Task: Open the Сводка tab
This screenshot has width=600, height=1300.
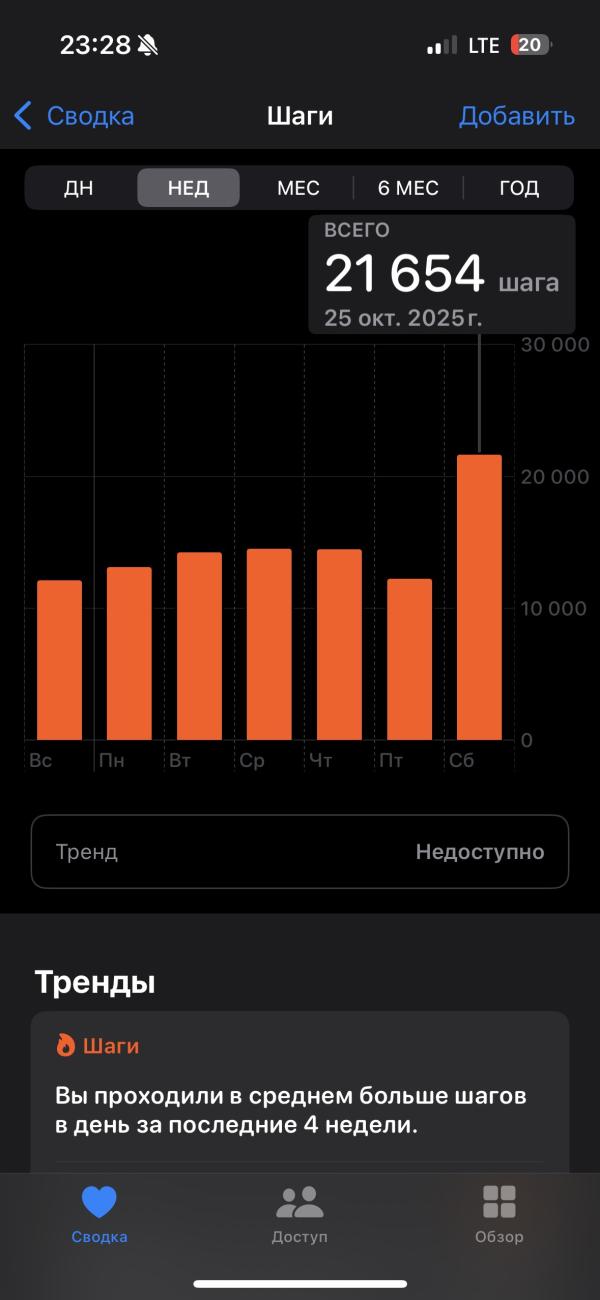Action: point(99,1214)
